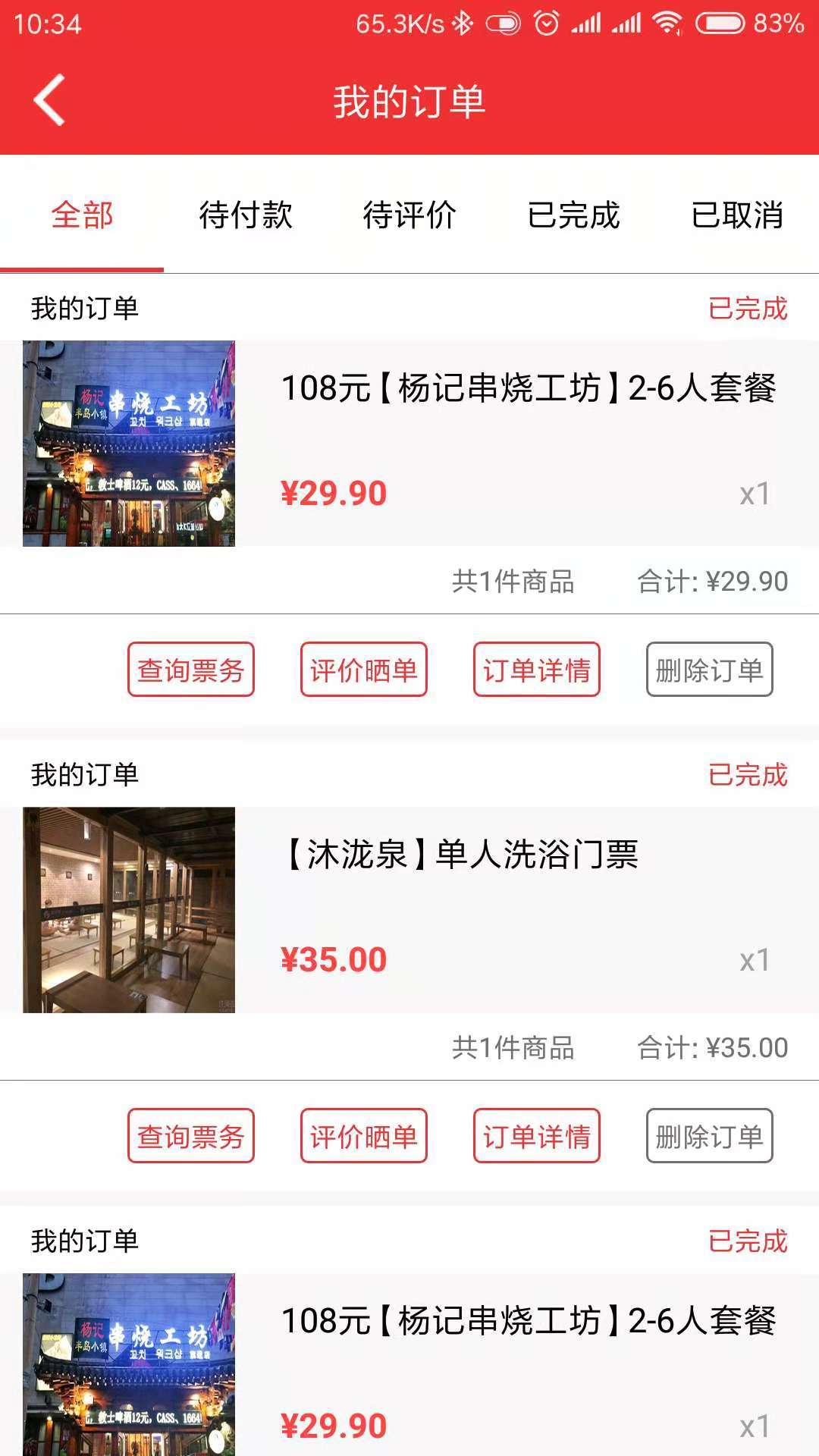Tap 查询票务 for the ¥29.90 杨记串烧工坊 order above 沐泷泉
819x1456 pixels.
191,670
